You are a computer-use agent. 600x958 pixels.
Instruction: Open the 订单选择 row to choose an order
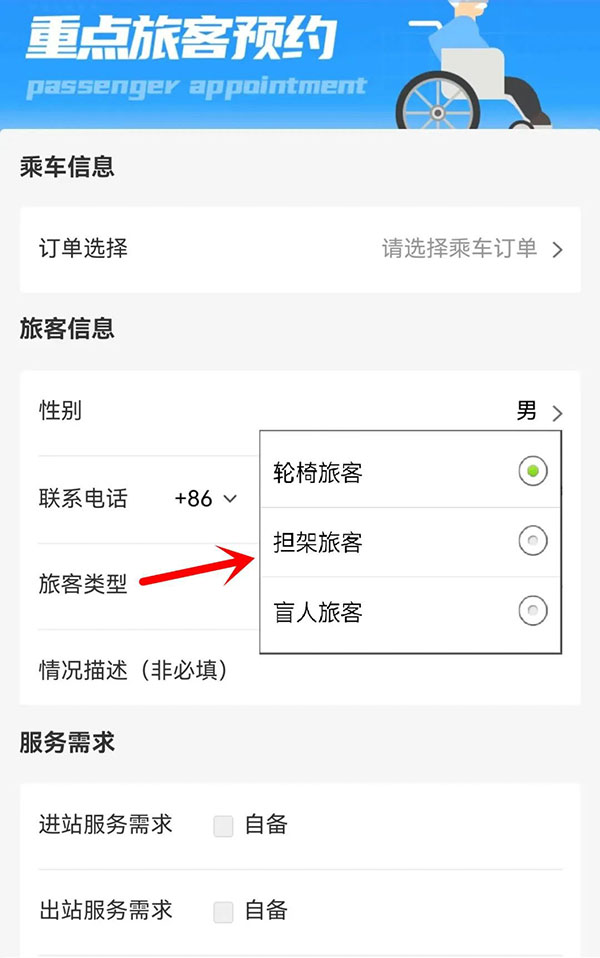[x=300, y=249]
